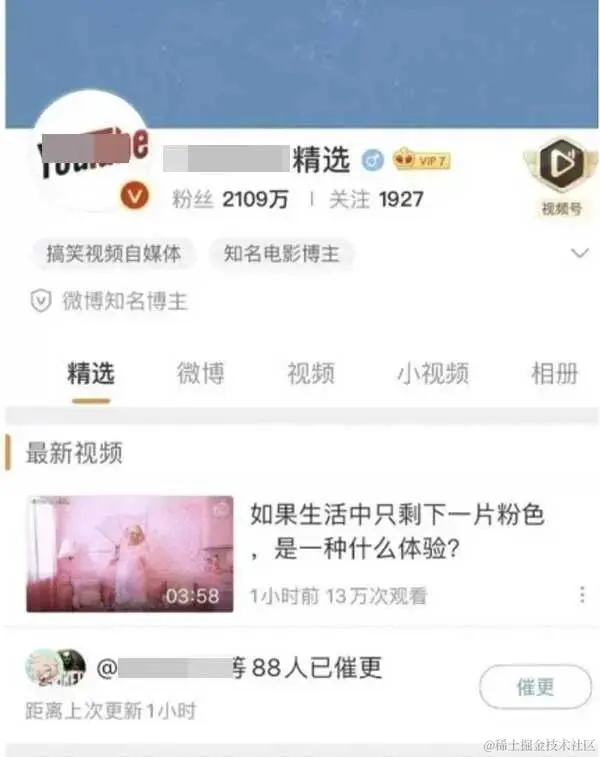
Task: Open the 视频号 video channel icon
Action: click(561, 173)
